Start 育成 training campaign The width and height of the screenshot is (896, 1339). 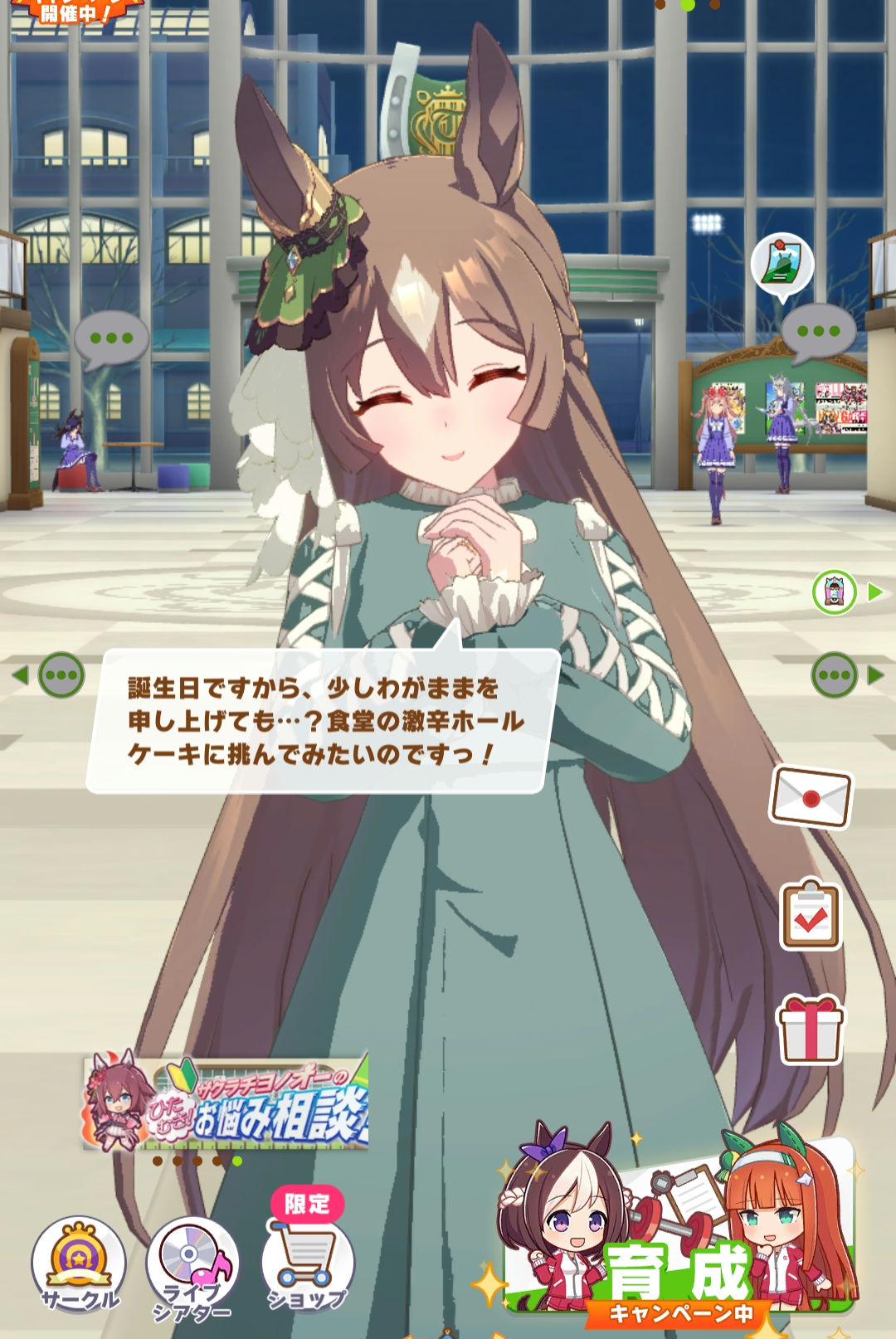[x=679, y=1228]
